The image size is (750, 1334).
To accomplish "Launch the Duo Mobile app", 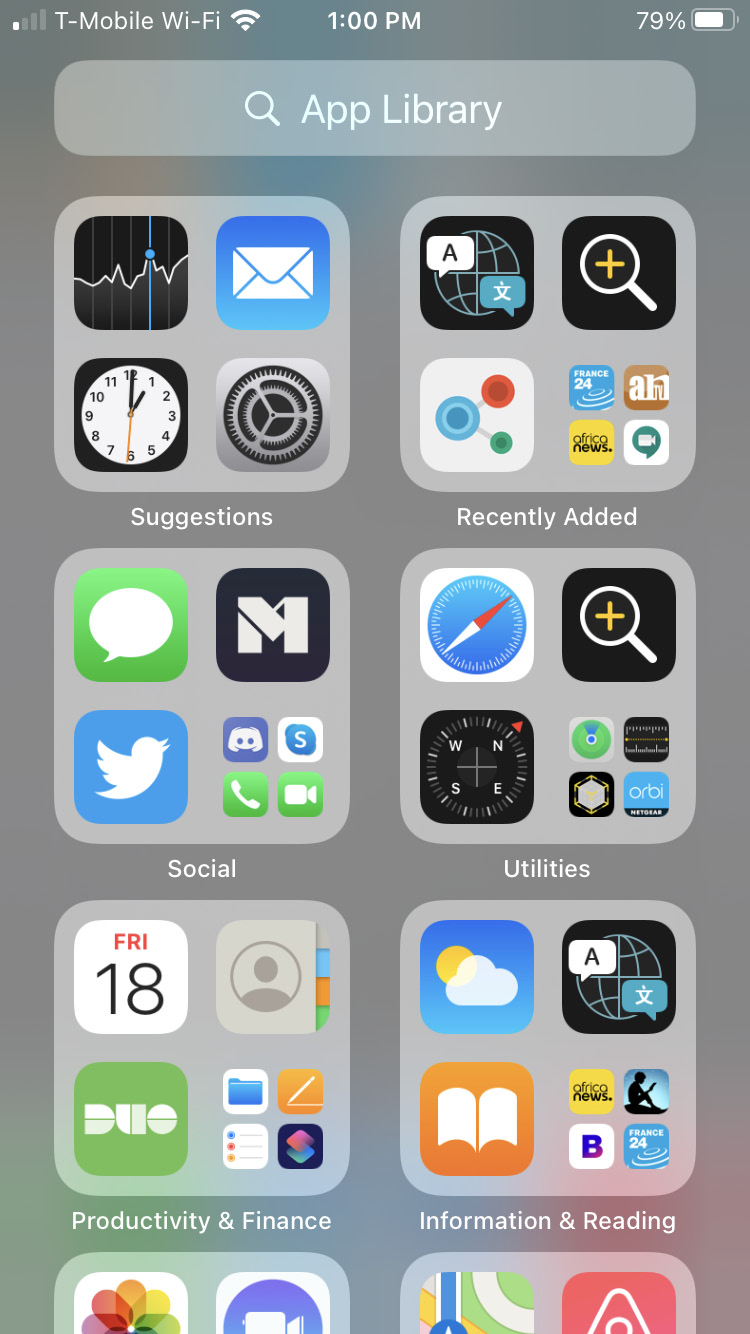I will click(x=131, y=1119).
